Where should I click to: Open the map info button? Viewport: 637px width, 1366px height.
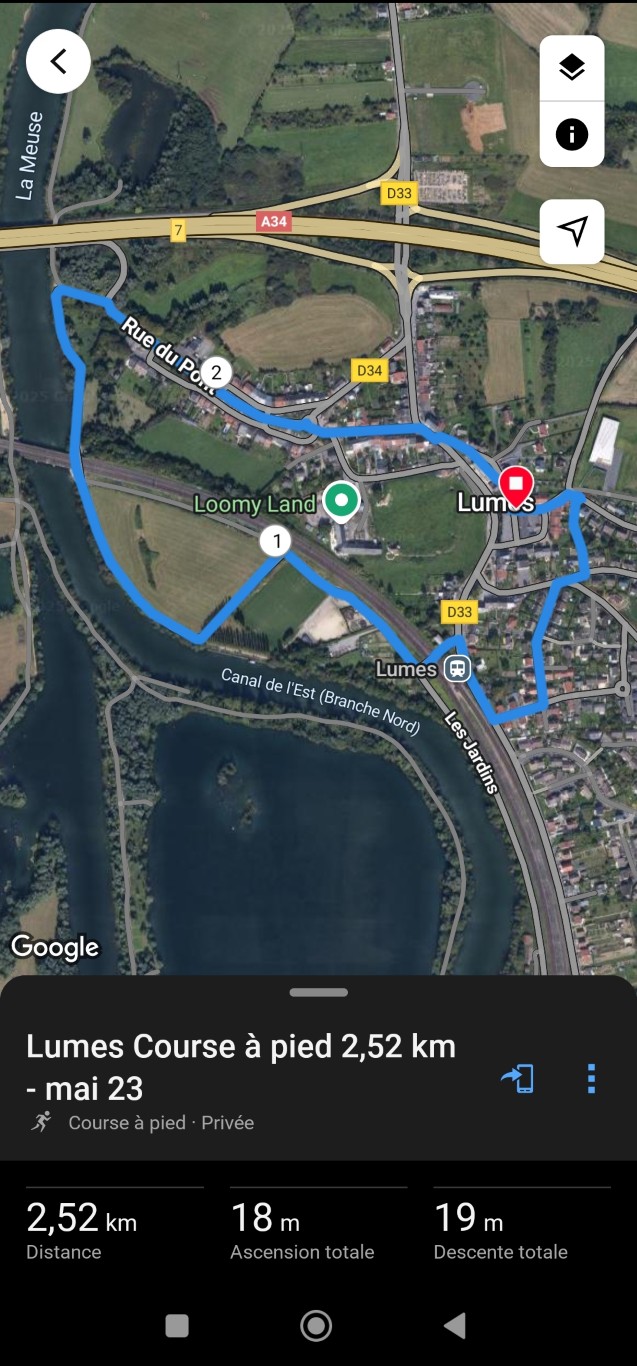tap(572, 134)
